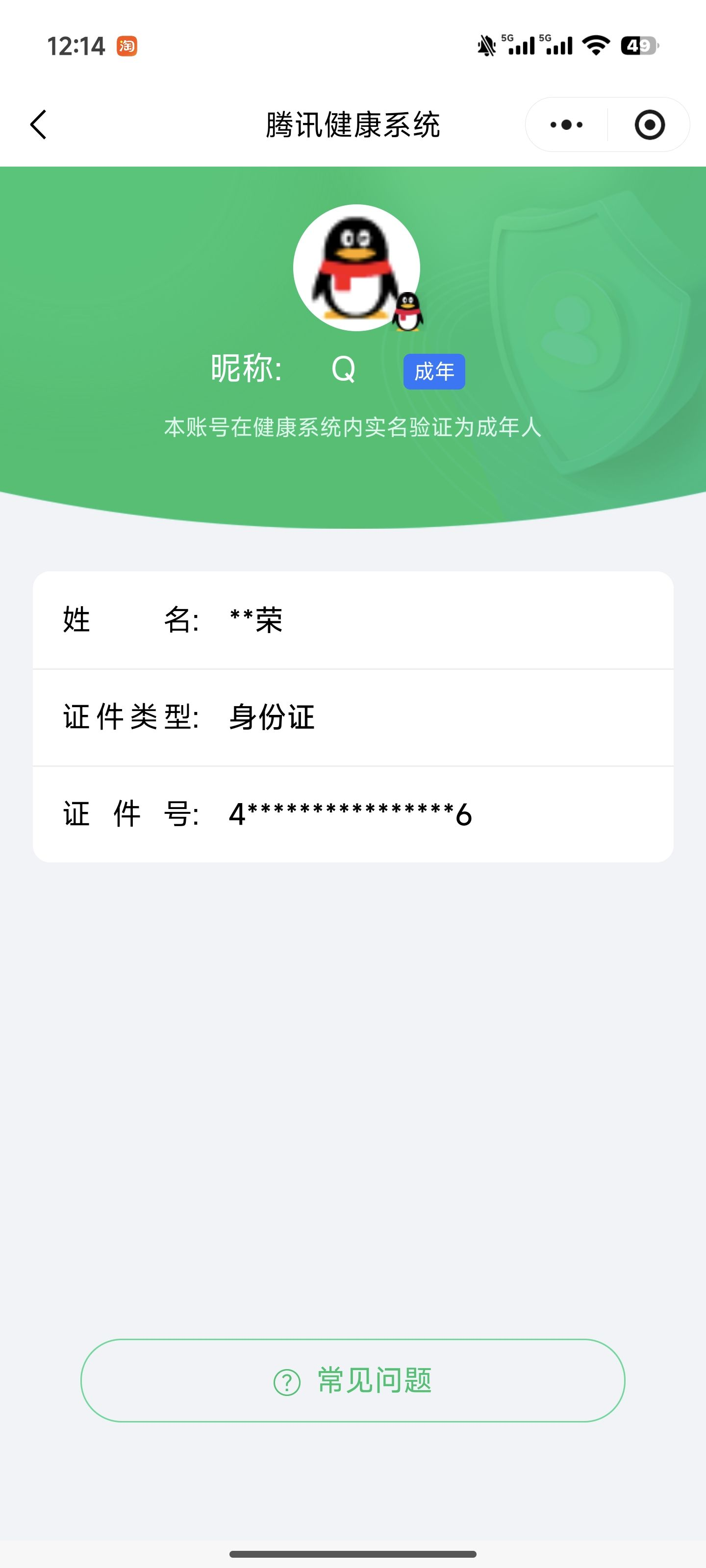Tap the back arrow to exit 腾讯健康系统
The image size is (706, 1568).
tap(38, 124)
